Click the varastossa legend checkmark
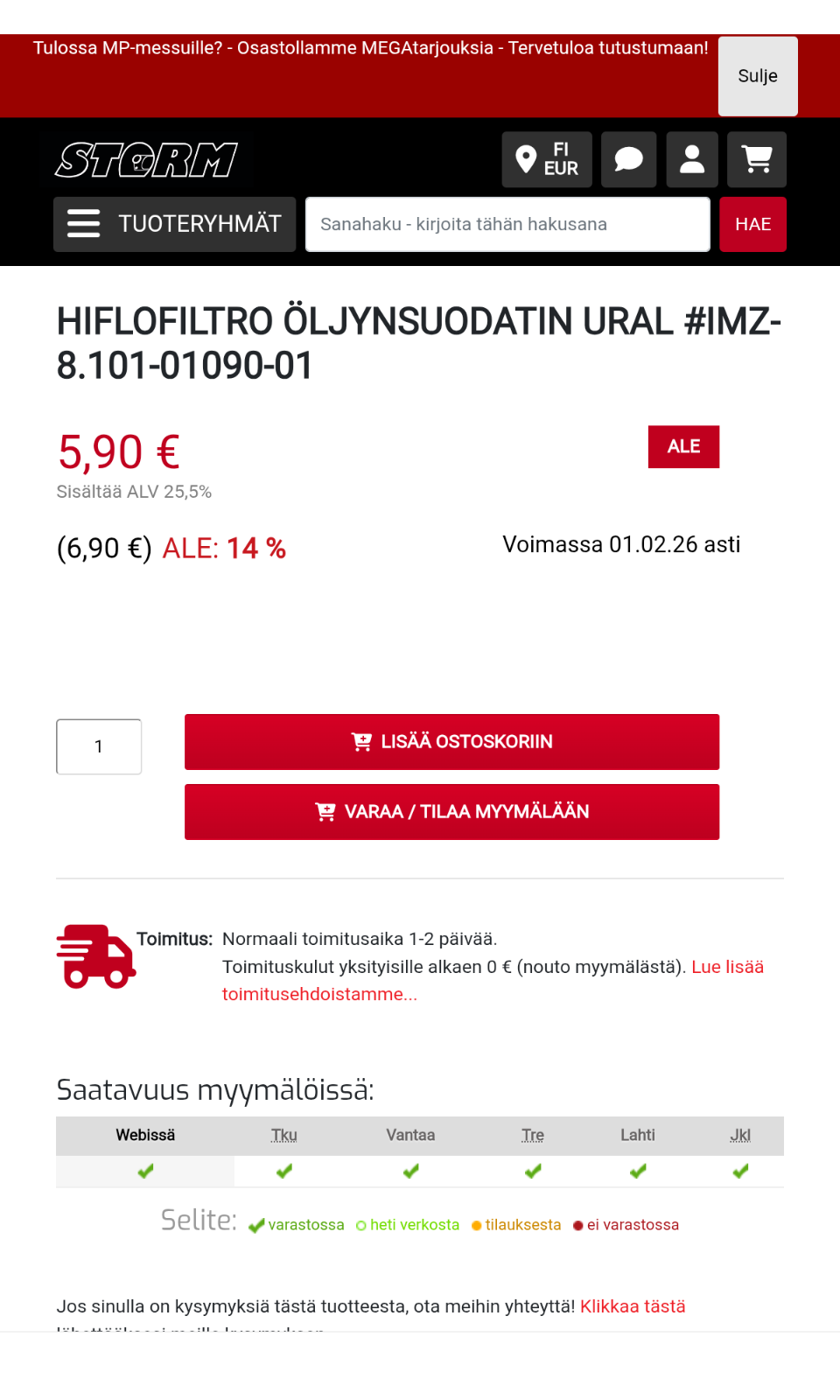 pos(256,1225)
